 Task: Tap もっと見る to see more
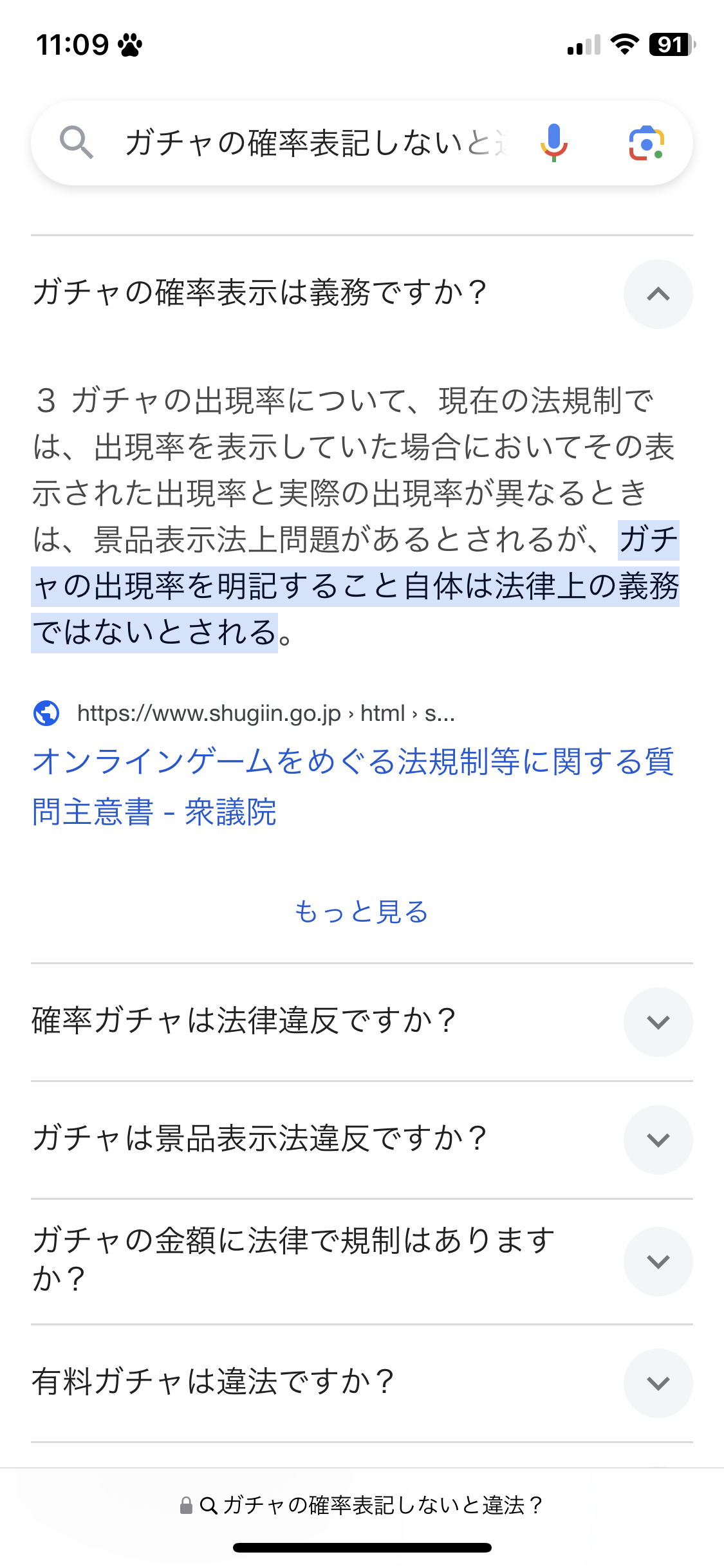[x=362, y=911]
